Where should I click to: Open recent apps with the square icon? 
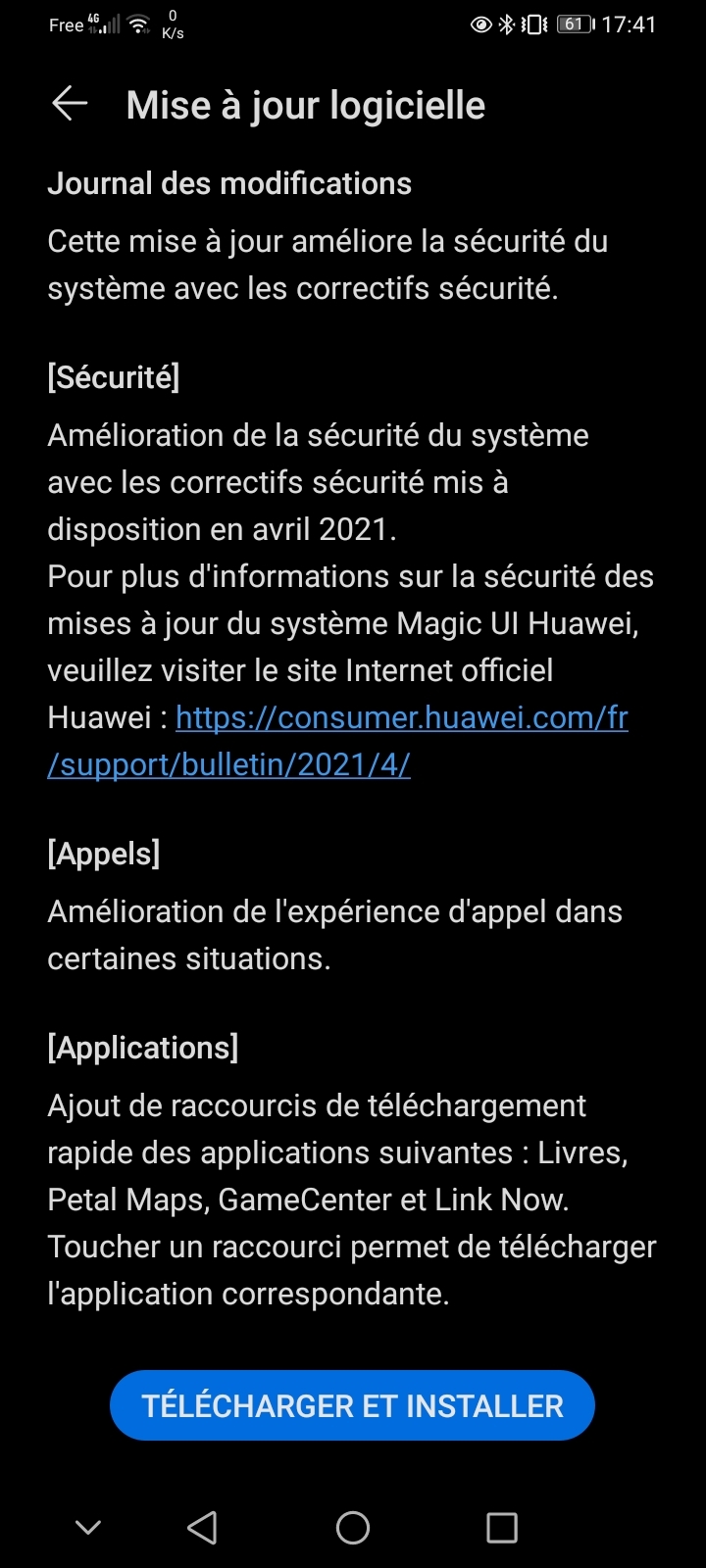[x=502, y=1527]
